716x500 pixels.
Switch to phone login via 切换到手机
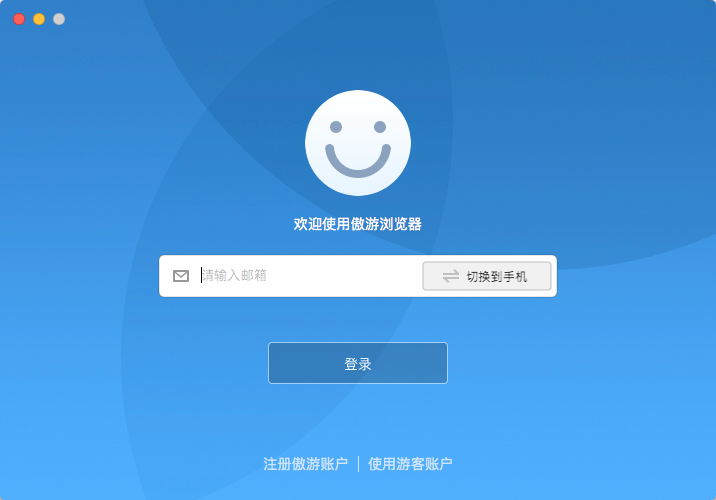click(487, 276)
